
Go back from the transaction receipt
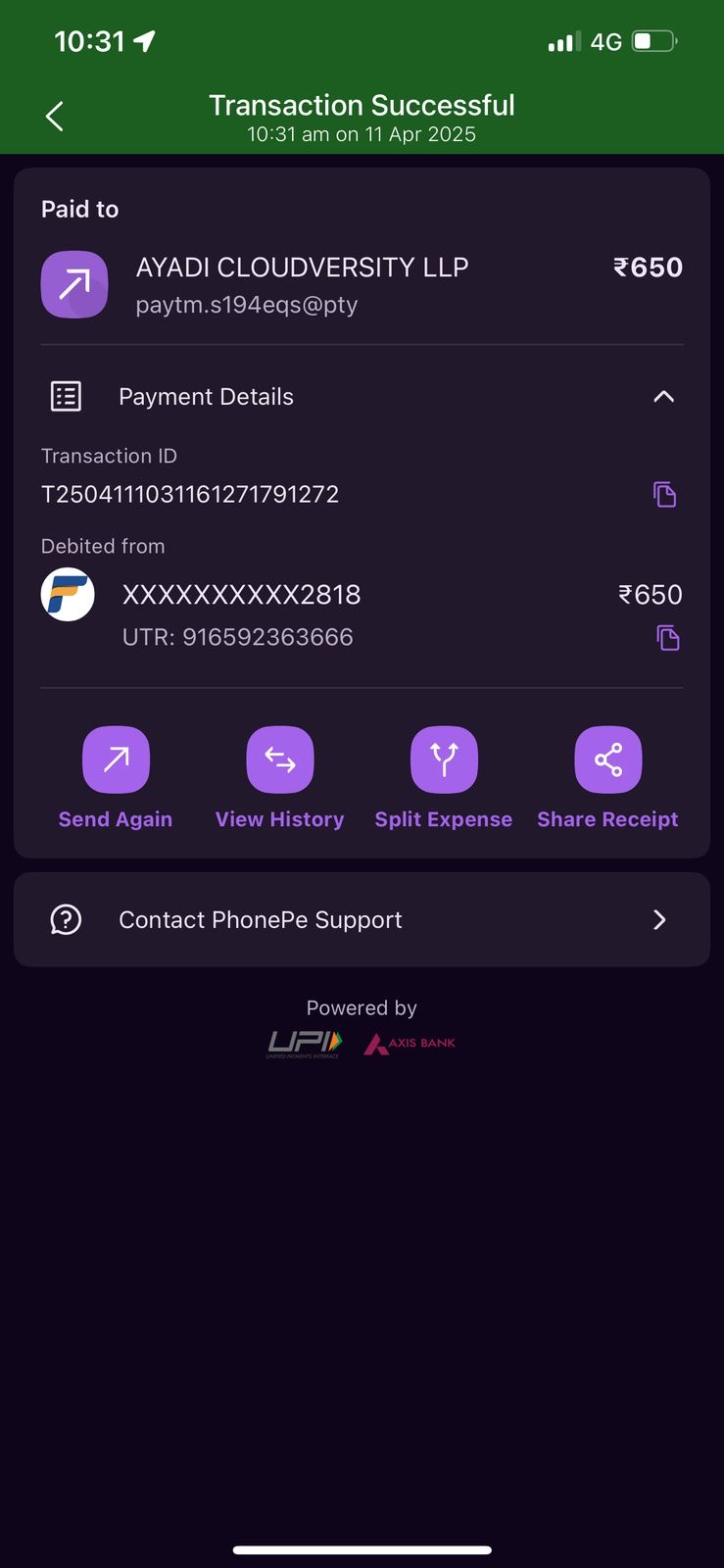[x=55, y=117]
